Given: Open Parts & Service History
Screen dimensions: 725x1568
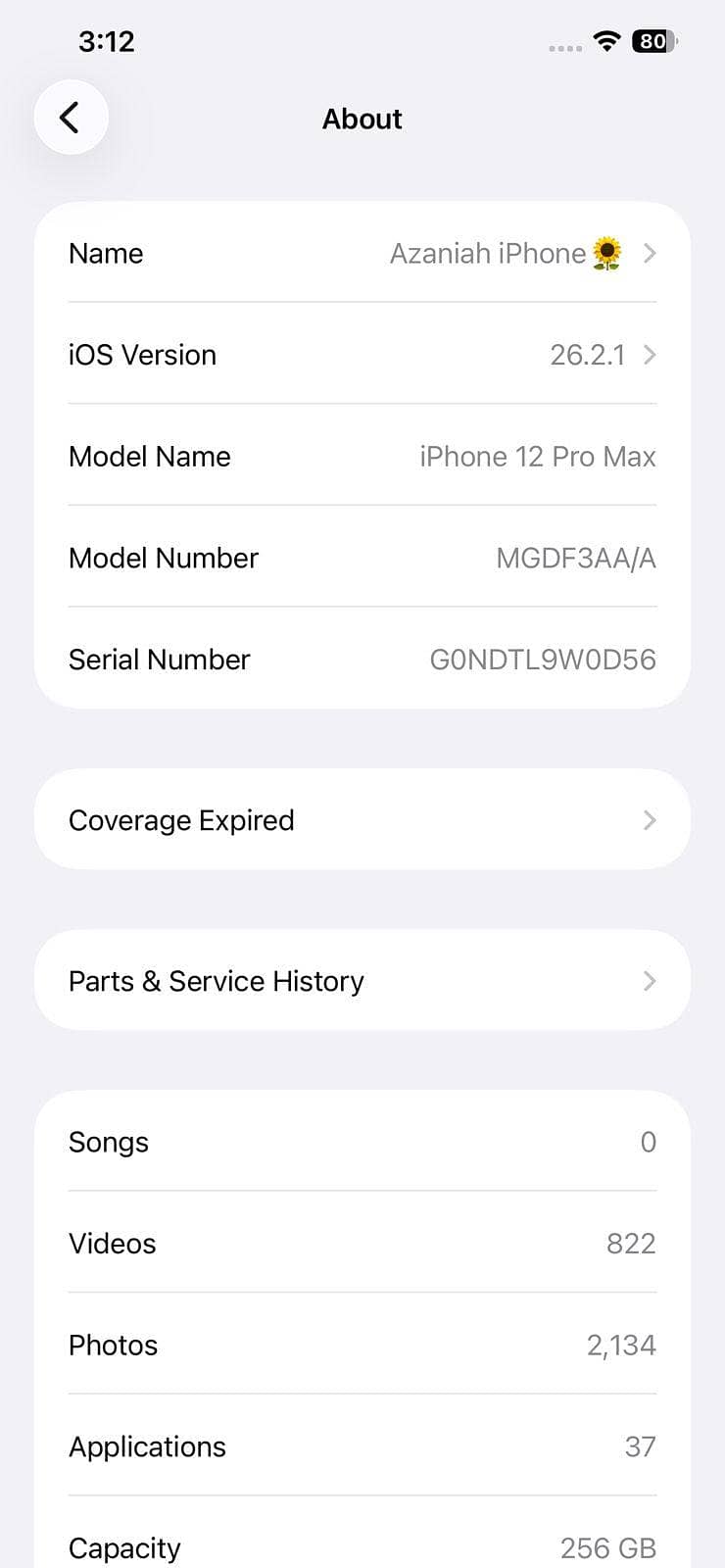Looking at the screenshot, I should (x=362, y=980).
